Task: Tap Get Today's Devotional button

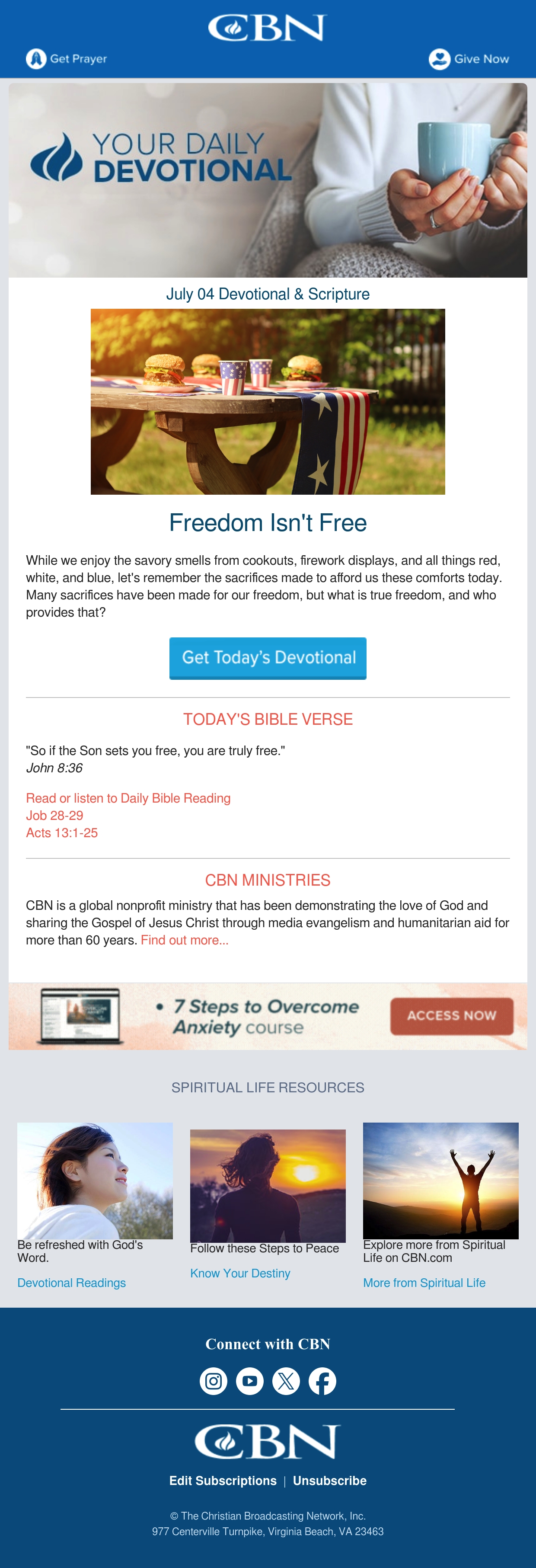Action: pos(268,658)
